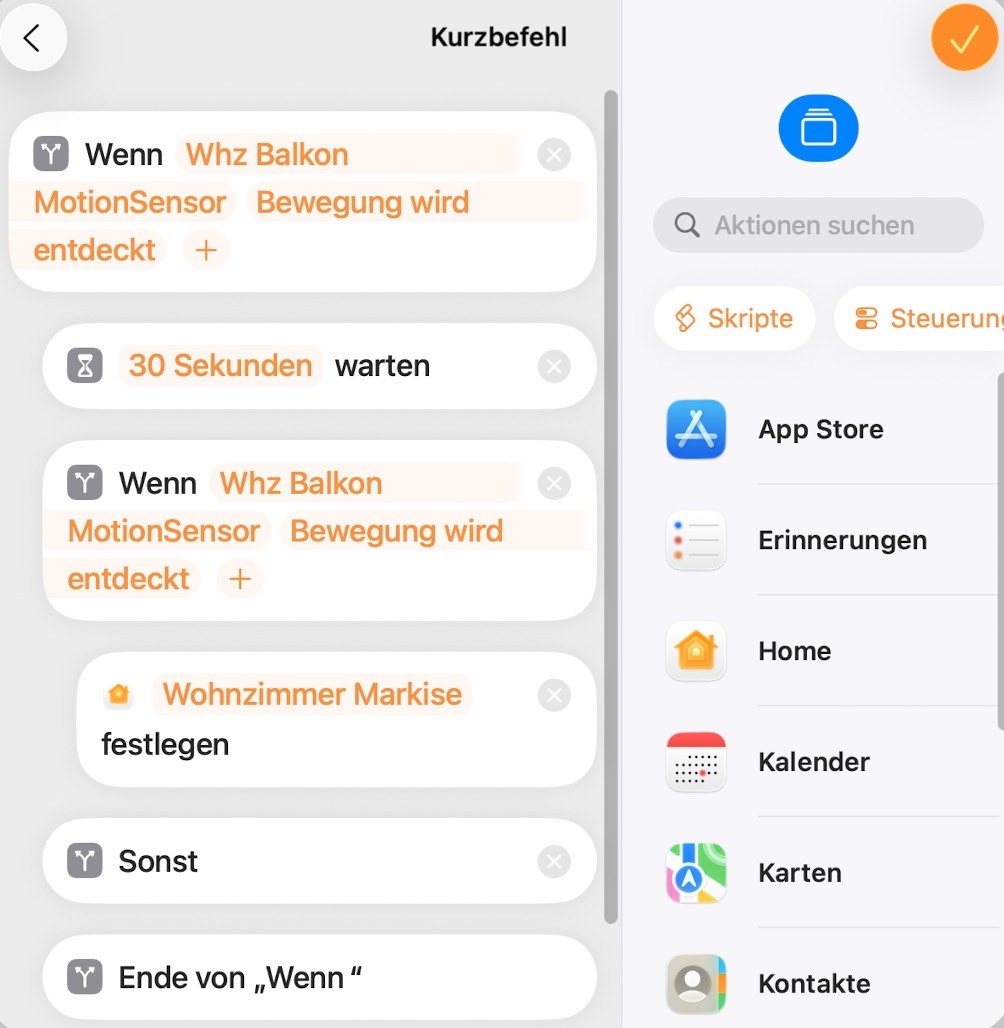Open Kontakte actions

pyautogui.click(x=814, y=984)
